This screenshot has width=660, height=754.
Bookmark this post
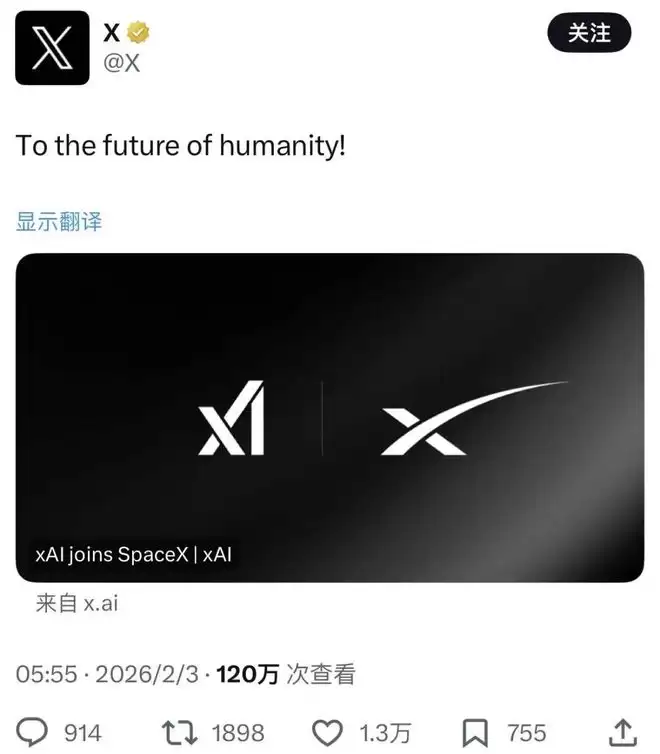pos(475,732)
